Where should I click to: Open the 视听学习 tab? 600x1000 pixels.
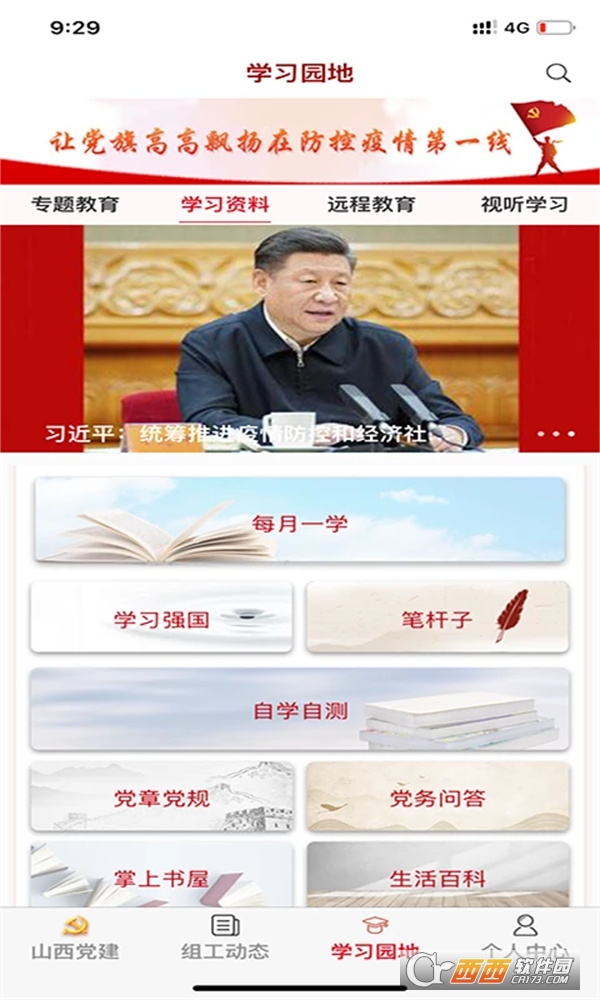click(524, 205)
